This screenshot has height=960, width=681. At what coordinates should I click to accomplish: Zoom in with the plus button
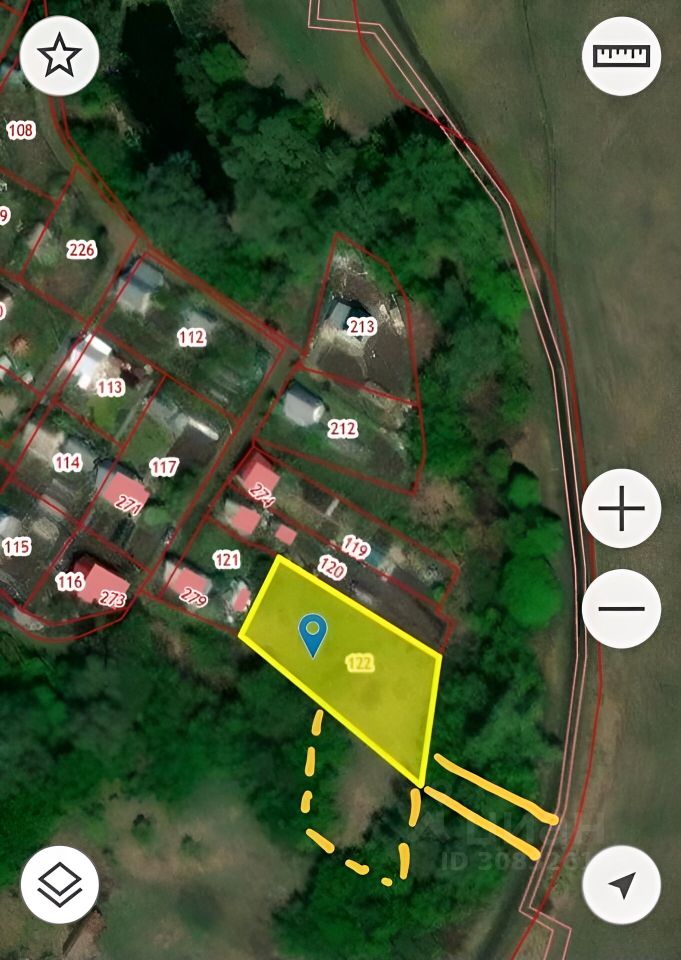coord(621,510)
